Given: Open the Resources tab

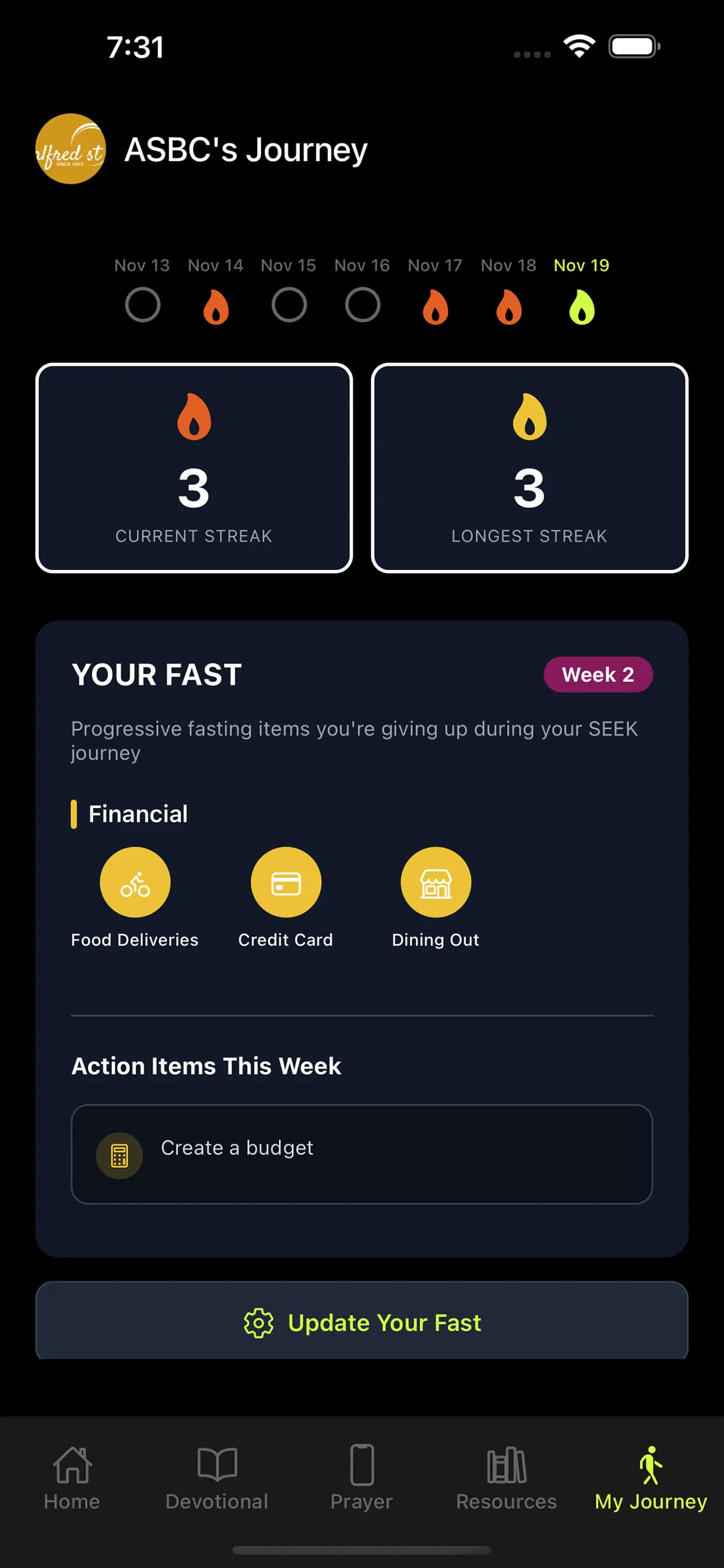Looking at the screenshot, I should coord(506,1476).
